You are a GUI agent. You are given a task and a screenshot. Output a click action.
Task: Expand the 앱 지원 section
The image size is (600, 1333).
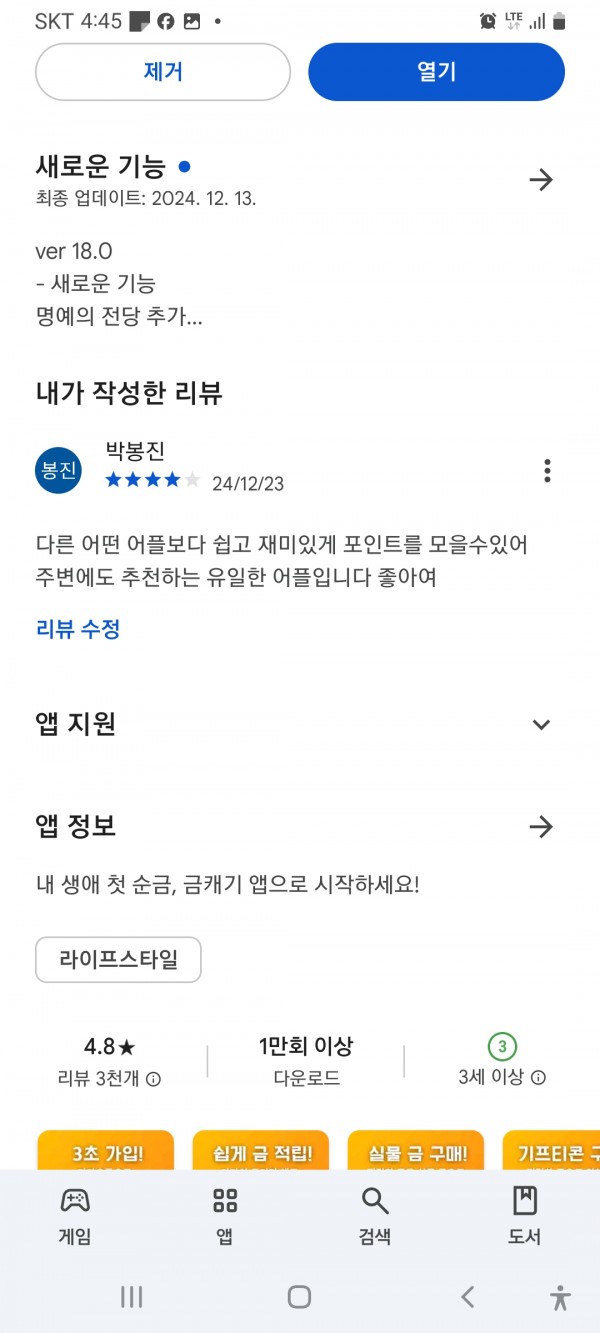(541, 725)
